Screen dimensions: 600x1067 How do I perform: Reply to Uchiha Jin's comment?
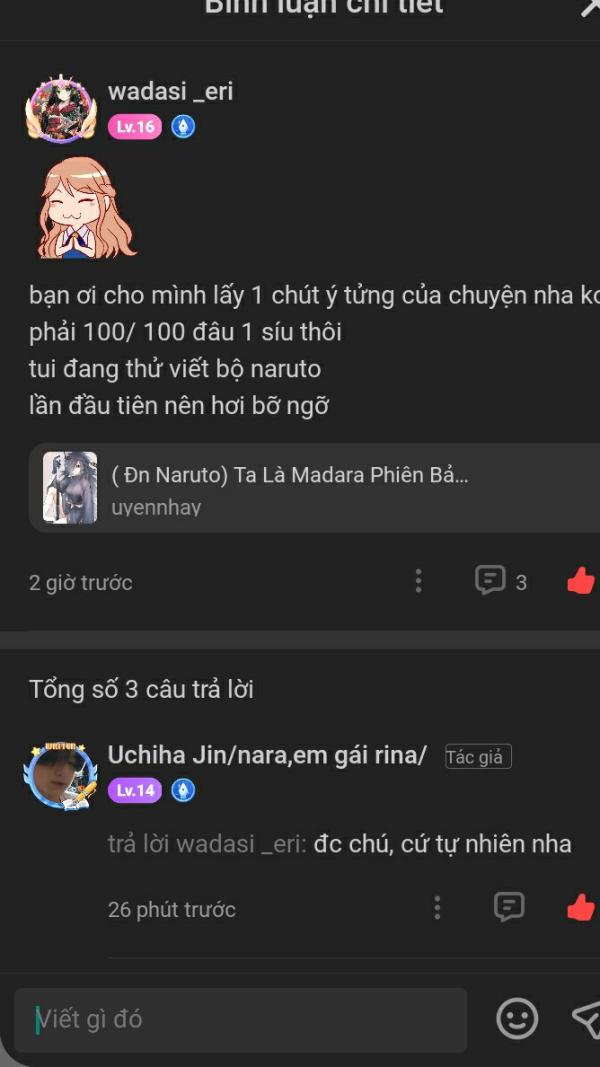point(509,907)
